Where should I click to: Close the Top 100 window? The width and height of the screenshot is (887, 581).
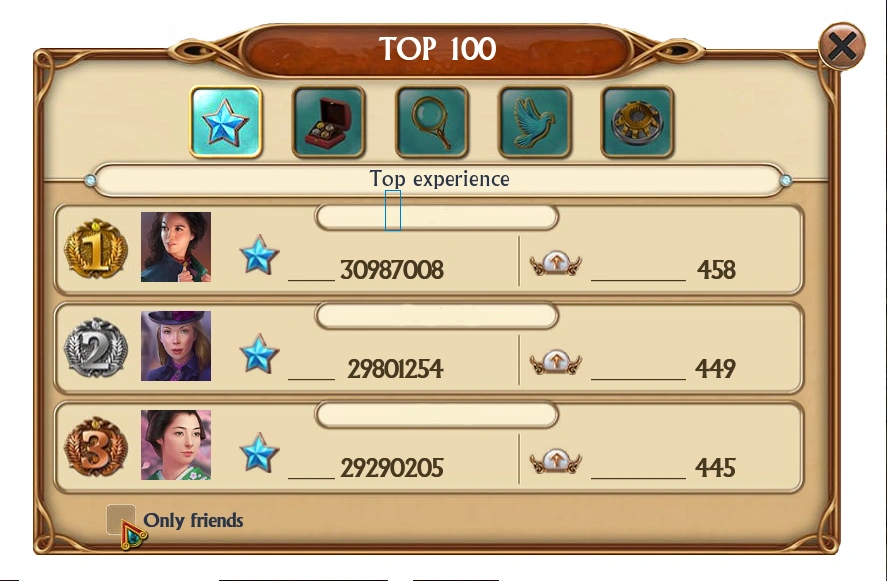[842, 46]
